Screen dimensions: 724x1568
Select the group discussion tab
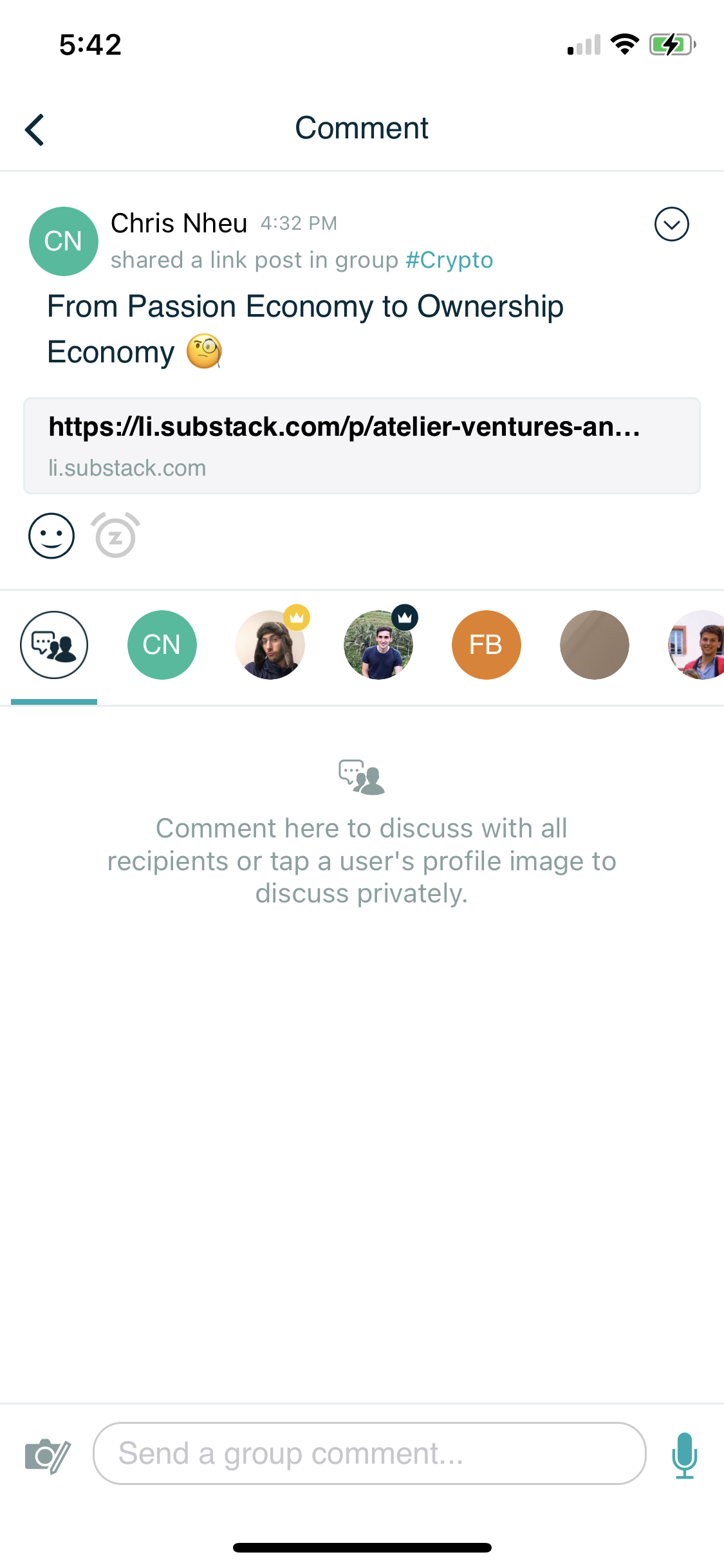point(54,645)
